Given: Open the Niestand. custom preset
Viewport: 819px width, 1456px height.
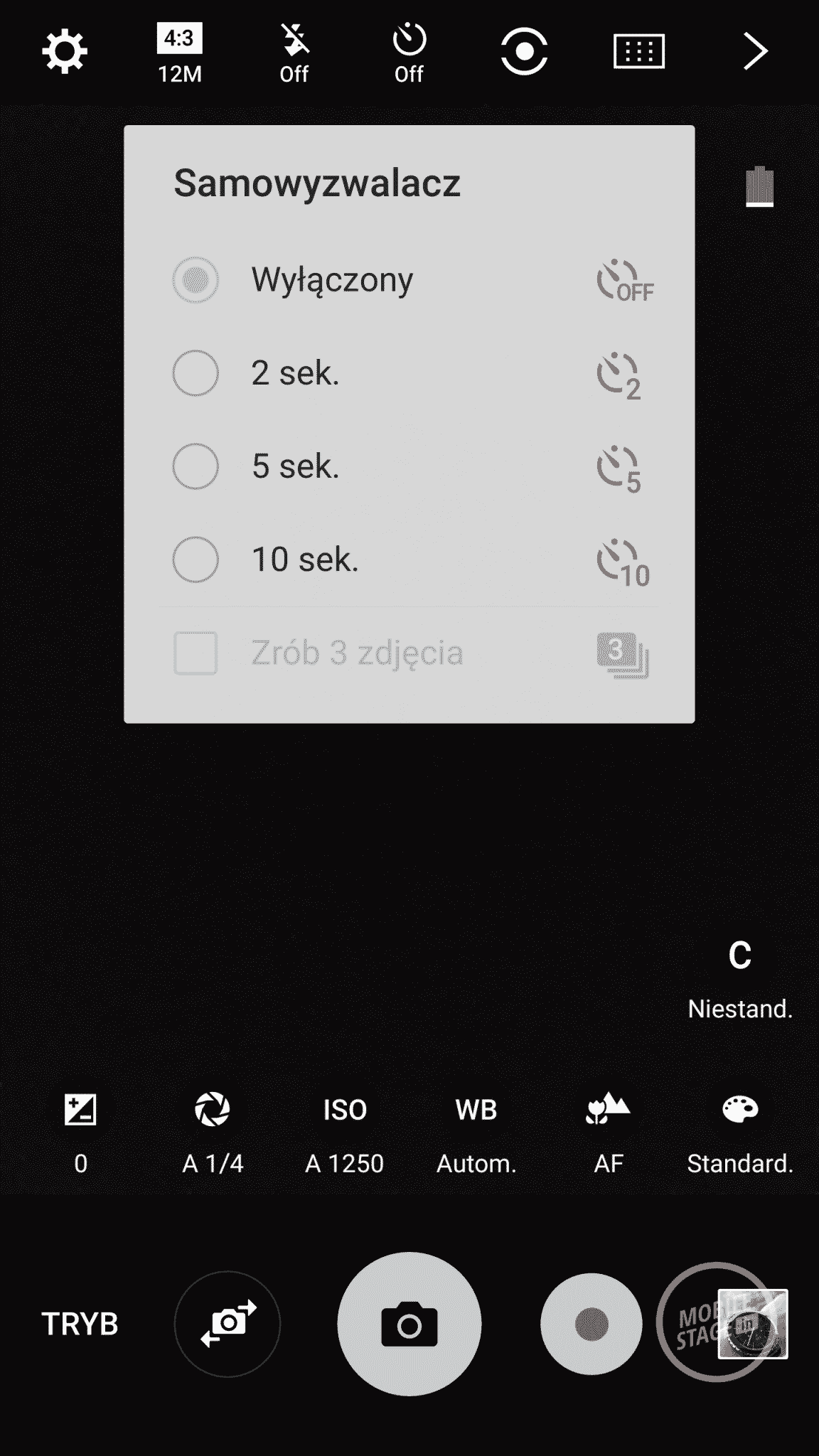Looking at the screenshot, I should [x=739, y=978].
